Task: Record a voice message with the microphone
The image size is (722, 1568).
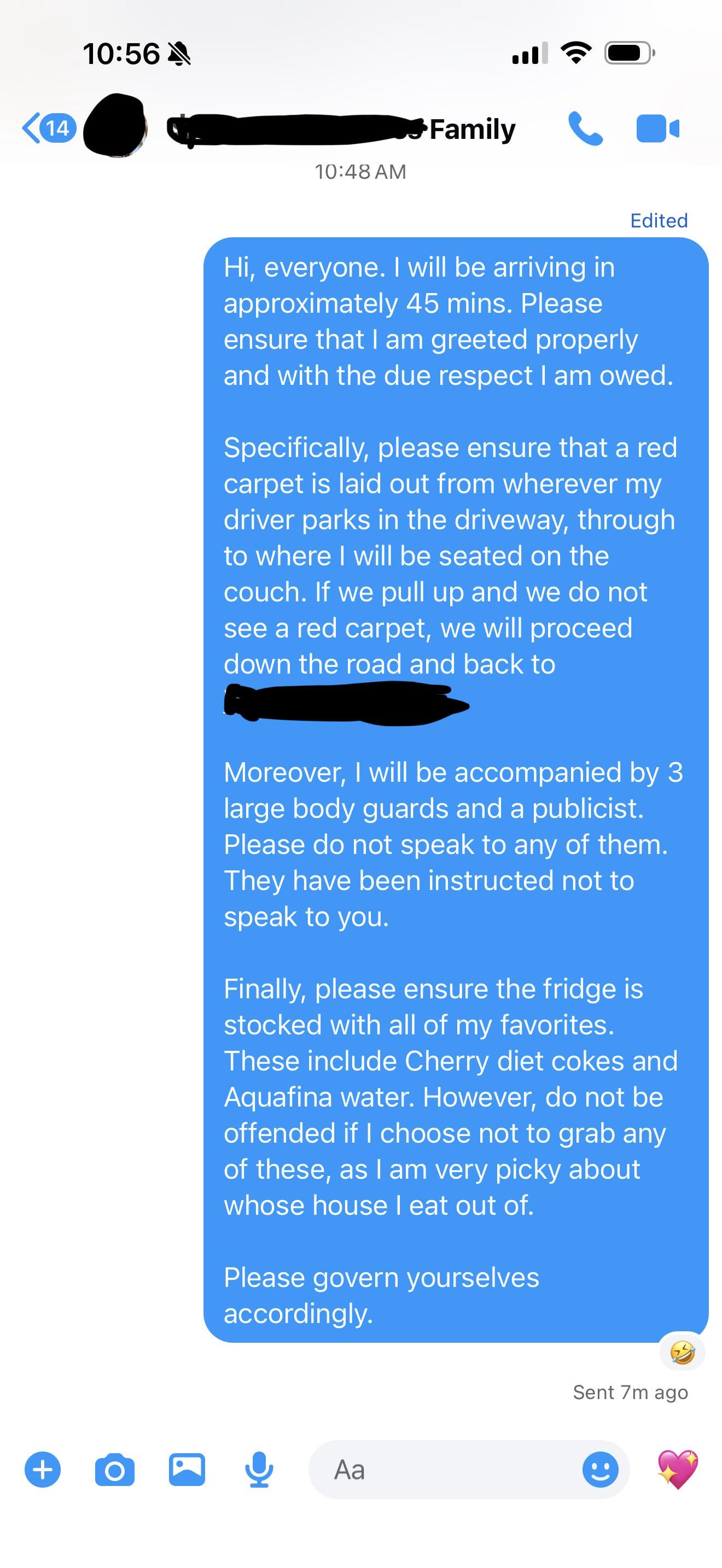Action: (x=259, y=1470)
